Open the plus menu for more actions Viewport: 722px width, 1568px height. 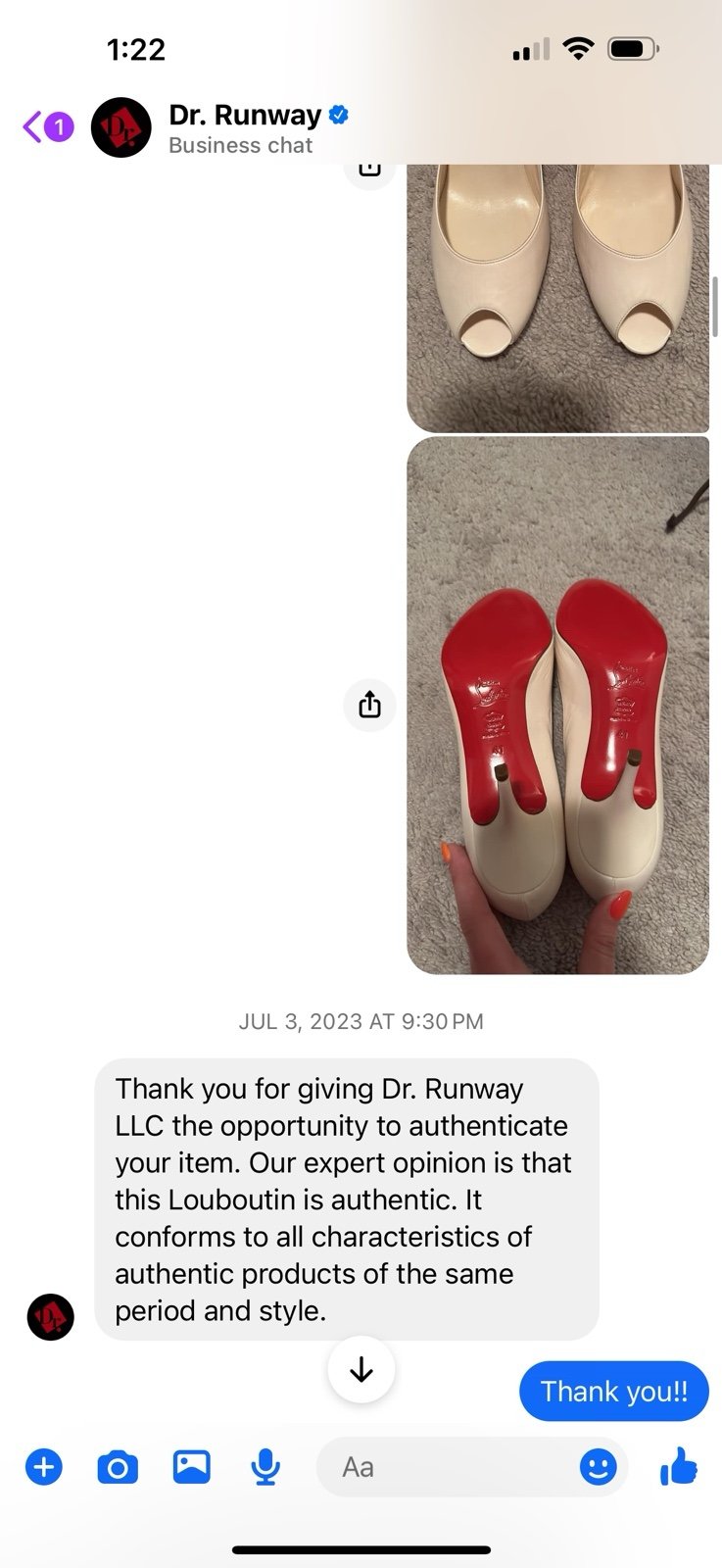point(43,1467)
